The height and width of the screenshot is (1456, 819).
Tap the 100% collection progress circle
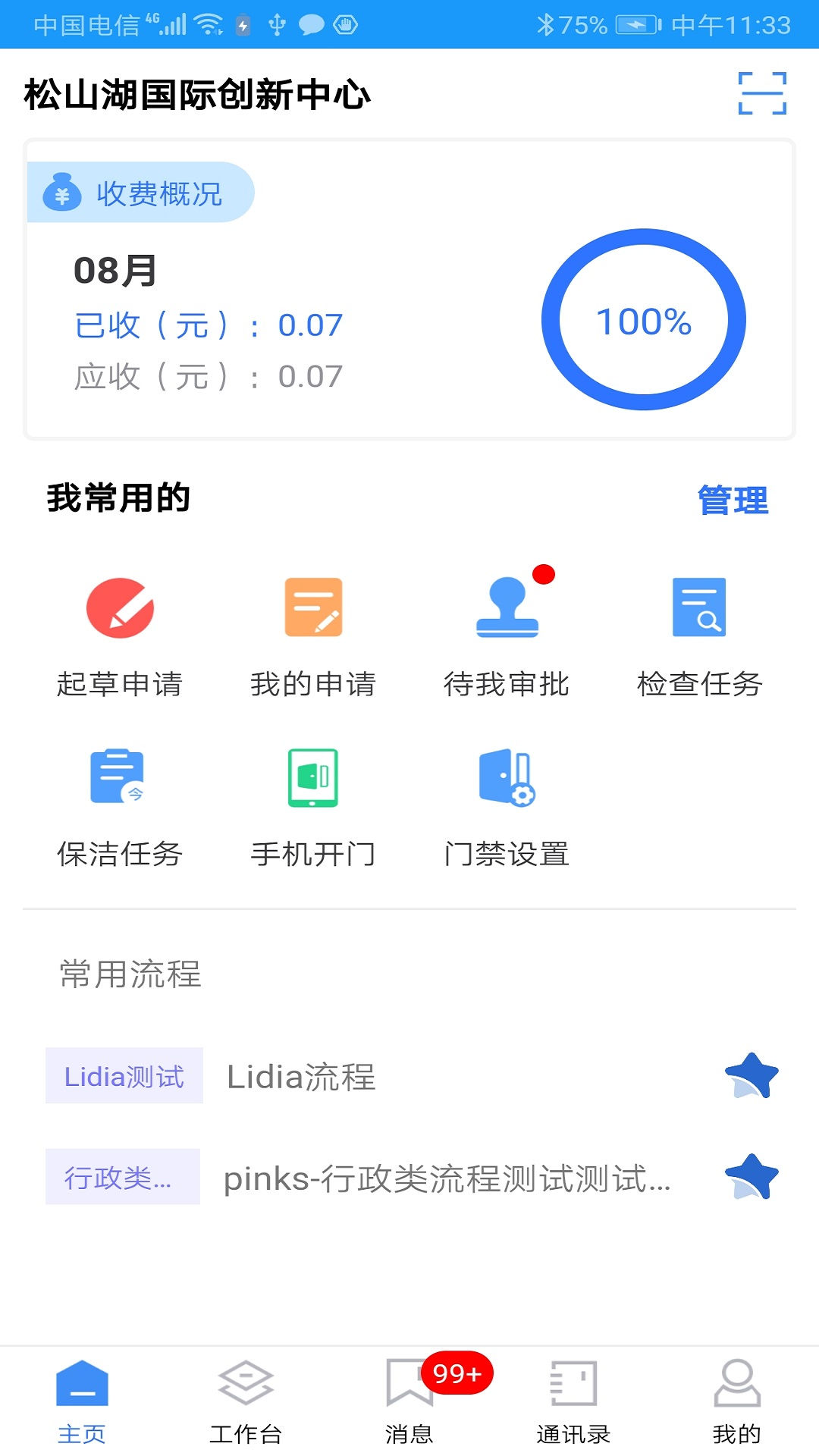coord(644,322)
